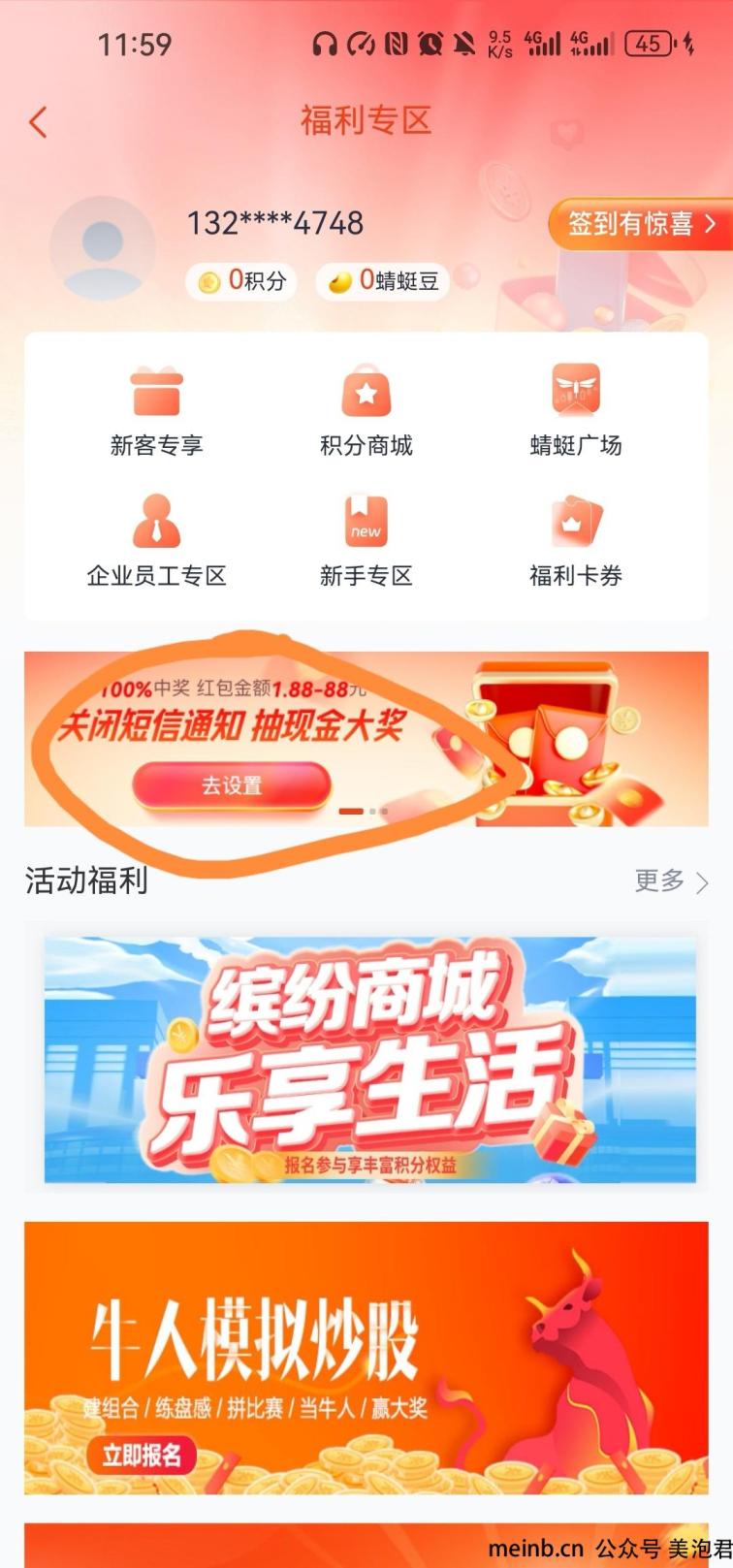This screenshot has width=733, height=1568.
Task: Open the profile avatar
Action: tap(102, 248)
